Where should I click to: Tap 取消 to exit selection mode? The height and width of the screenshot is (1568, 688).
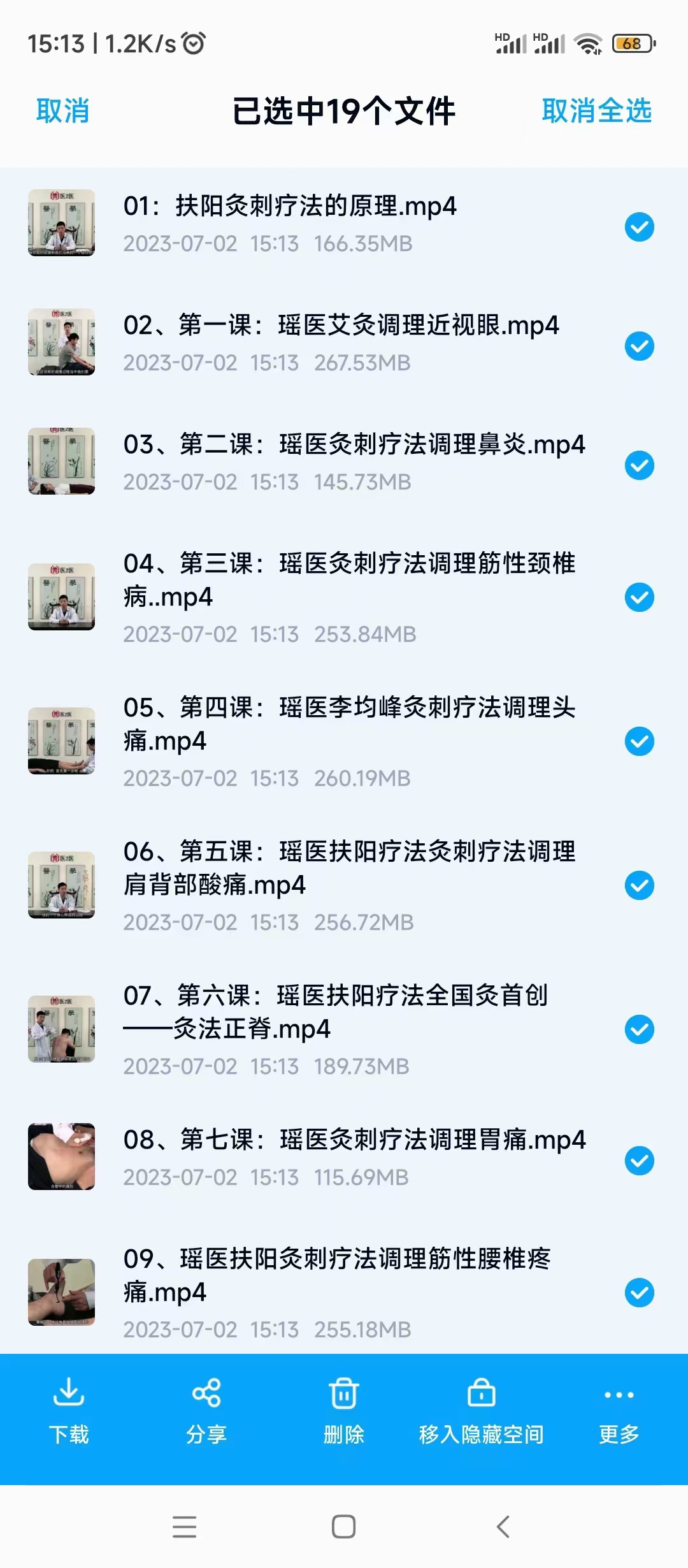pyautogui.click(x=62, y=111)
